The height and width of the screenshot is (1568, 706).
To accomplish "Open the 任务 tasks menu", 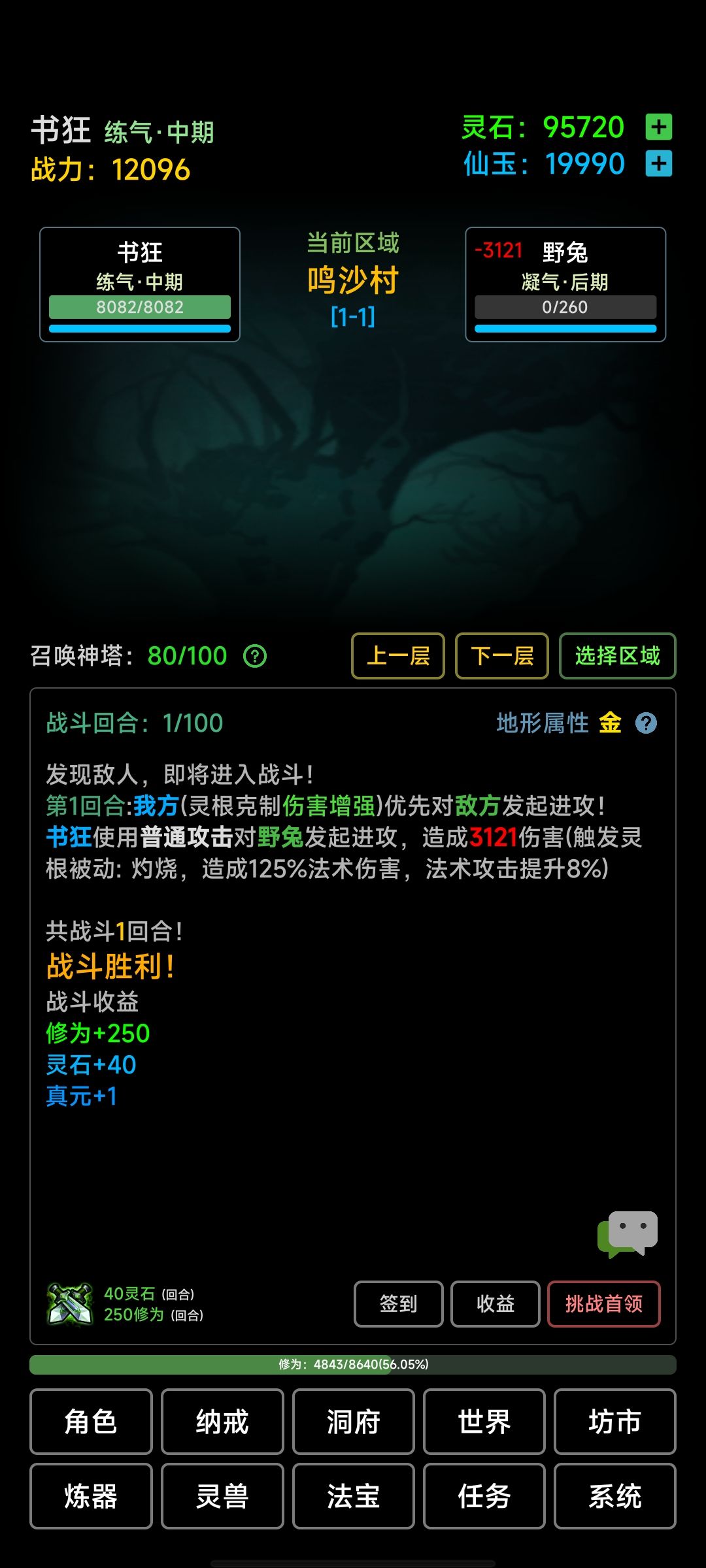I will point(484,1496).
